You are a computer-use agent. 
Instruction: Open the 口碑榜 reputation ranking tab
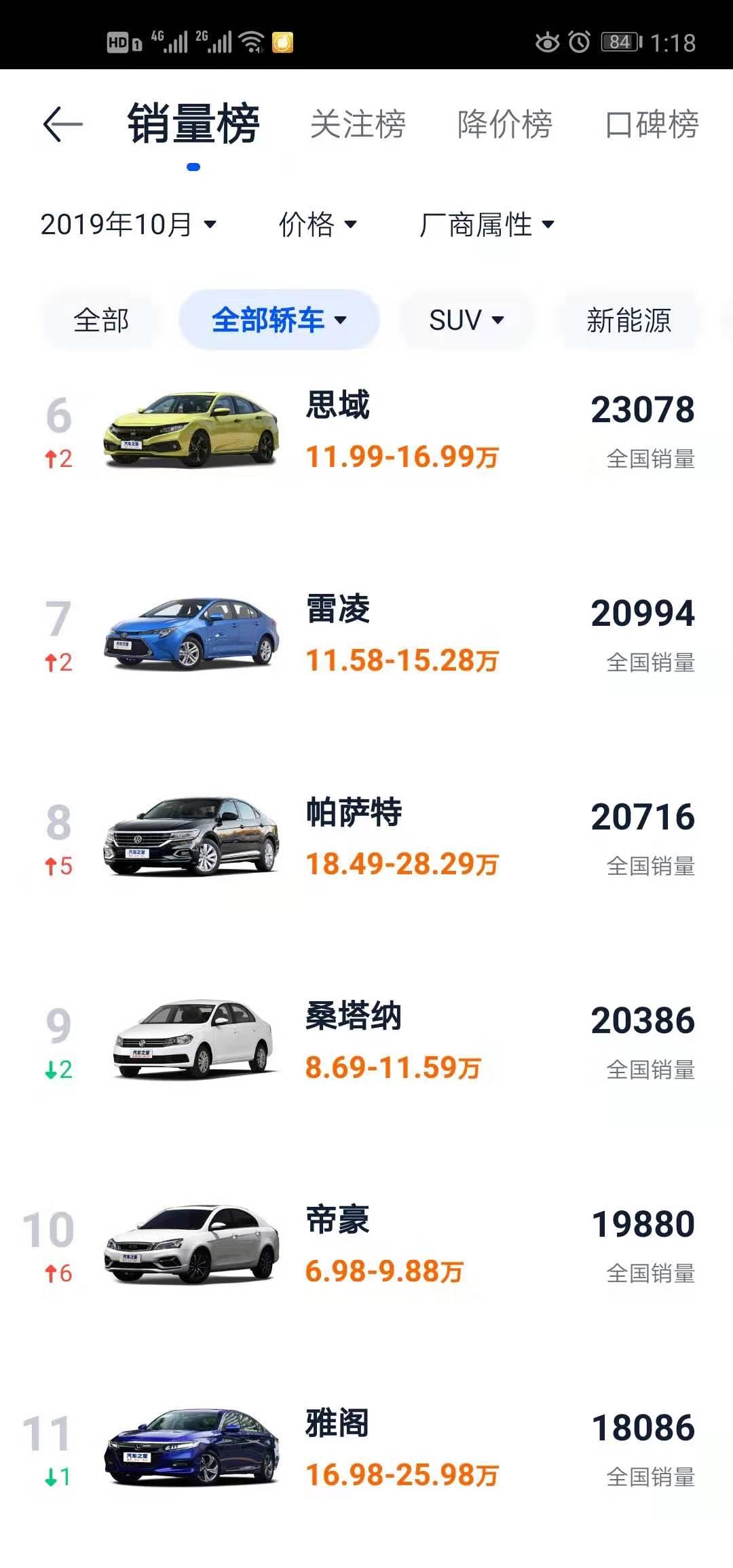click(652, 124)
